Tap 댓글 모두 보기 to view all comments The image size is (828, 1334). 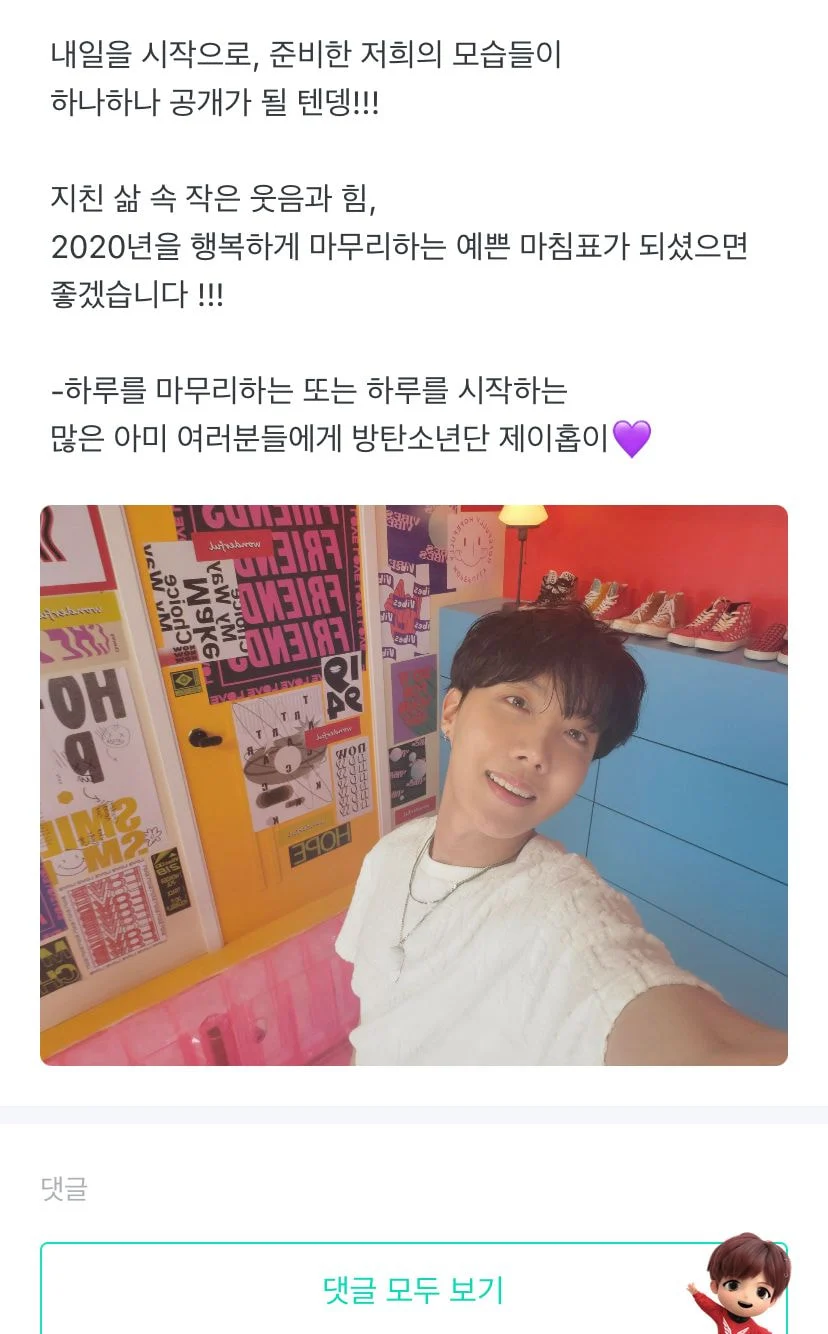[x=413, y=1290]
